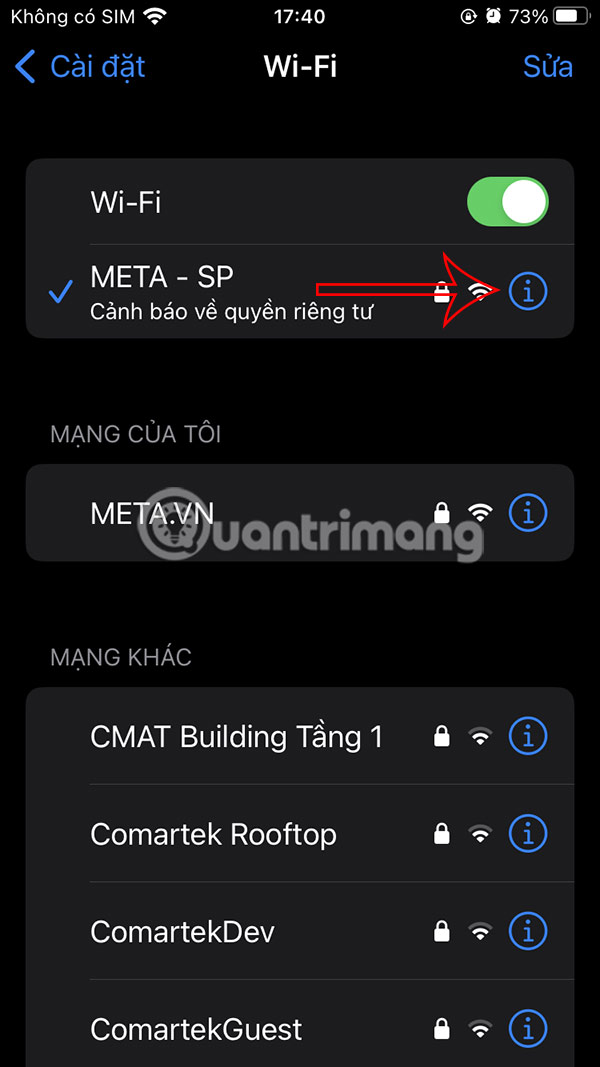Join the ComartekDev network
Viewport: 600px width, 1067px height.
pyautogui.click(x=182, y=932)
